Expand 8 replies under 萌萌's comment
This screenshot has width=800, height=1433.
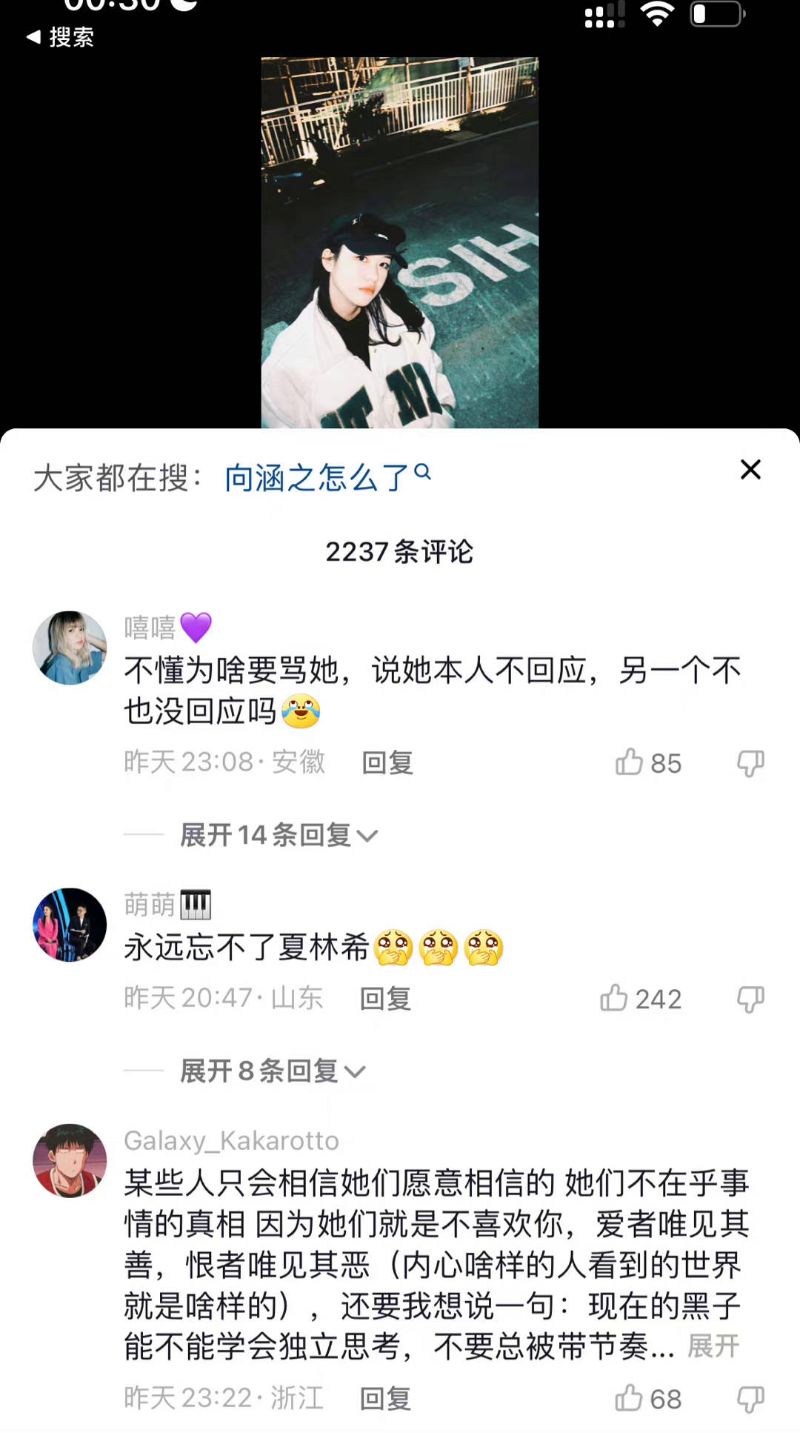coord(272,1071)
